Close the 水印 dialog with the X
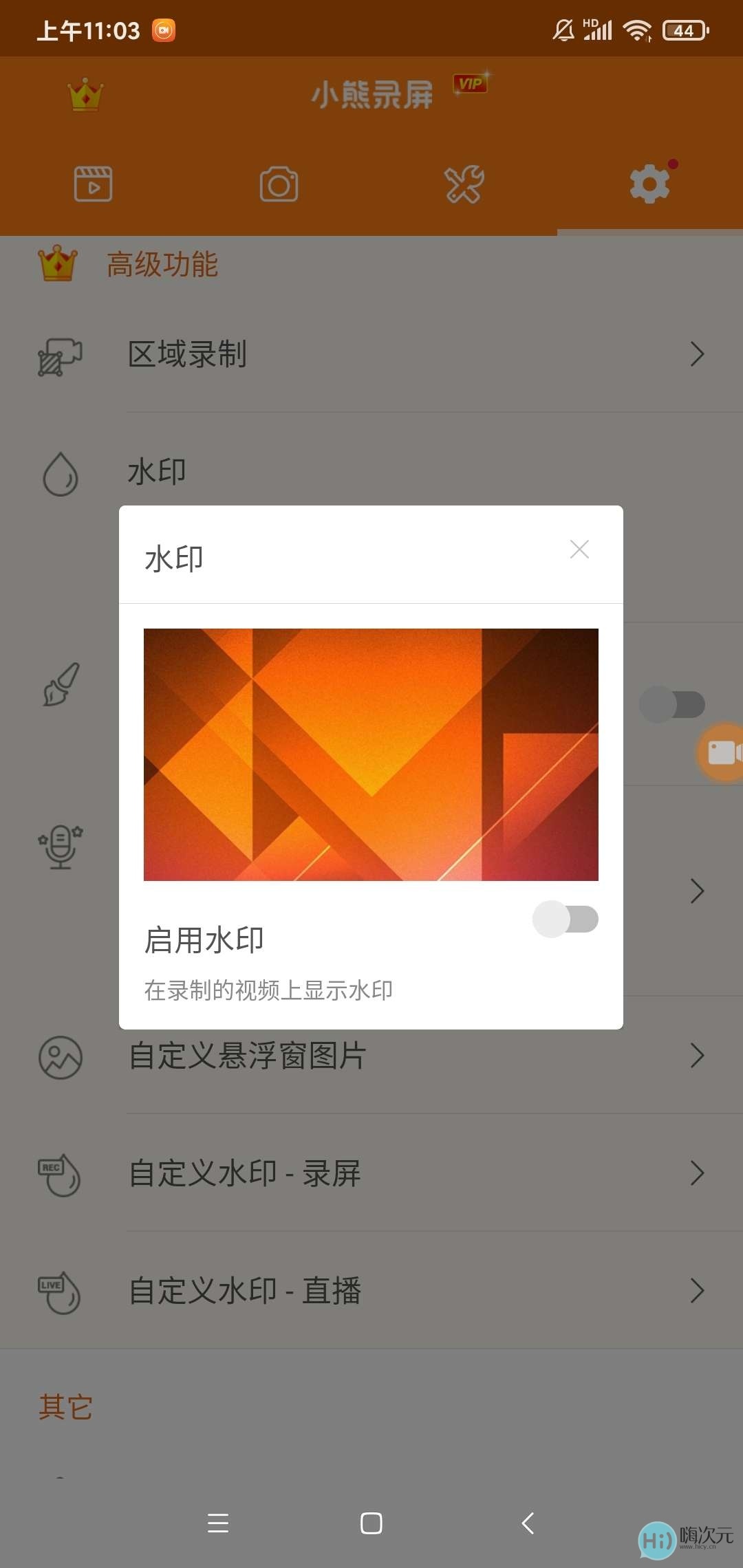The image size is (743, 1568). (x=580, y=549)
